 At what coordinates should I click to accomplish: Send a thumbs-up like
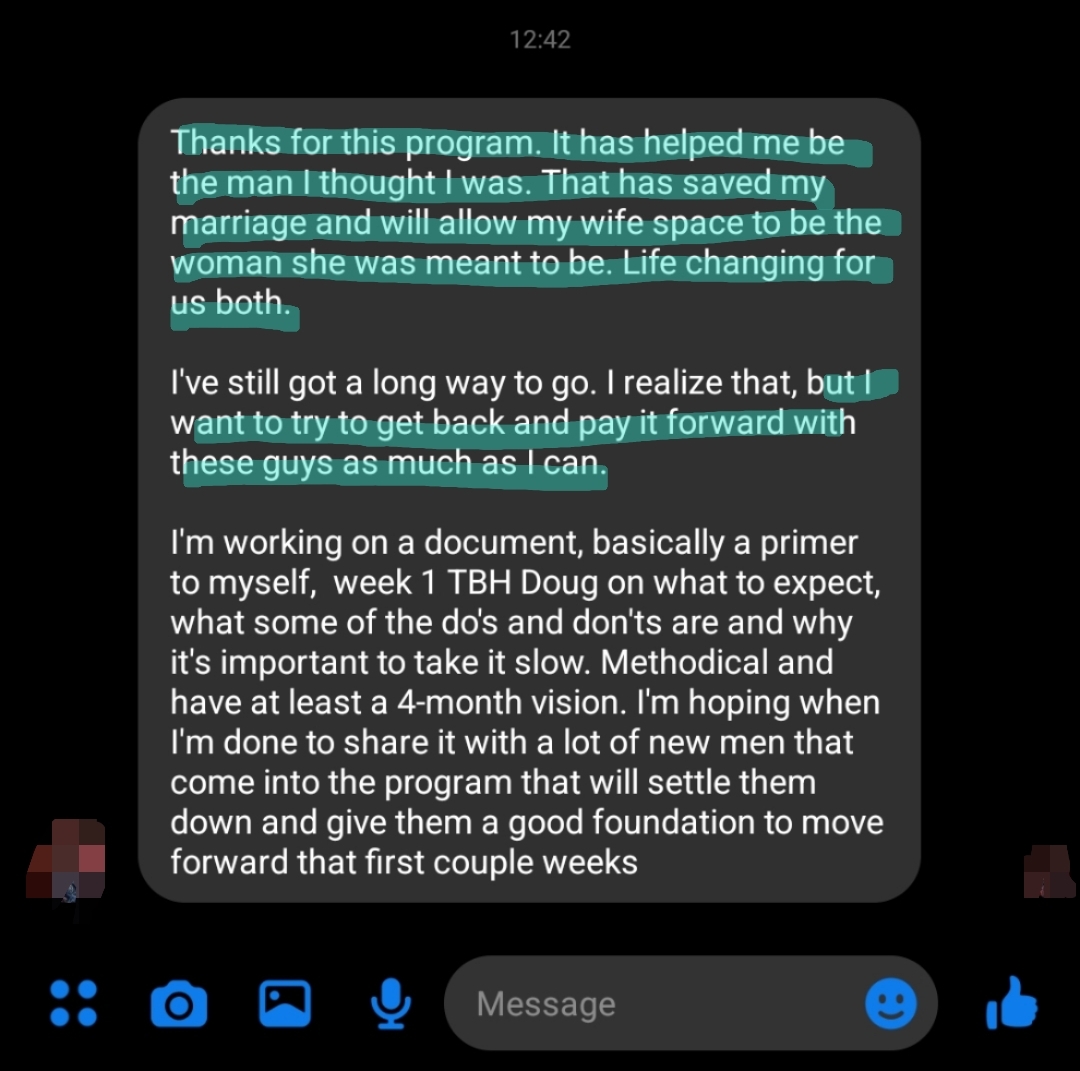(1011, 1003)
